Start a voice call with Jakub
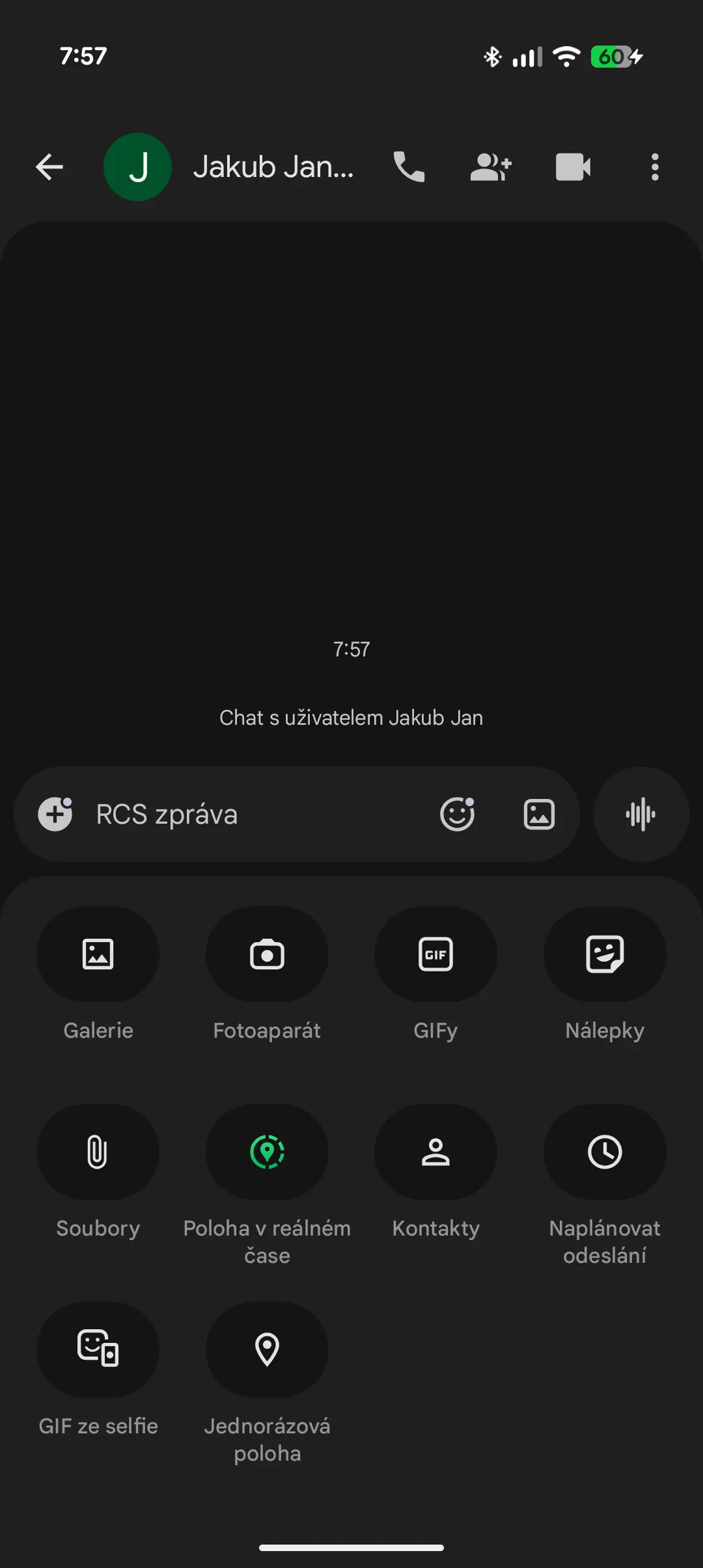The height and width of the screenshot is (1568, 703). 409,167
